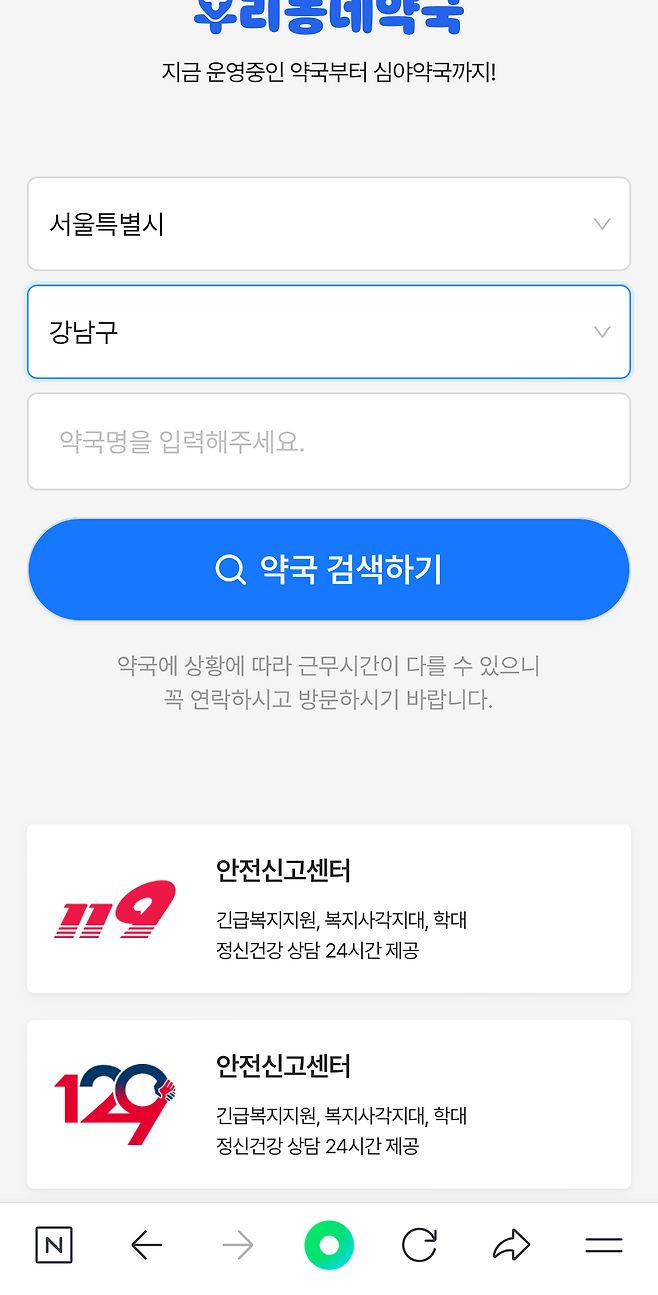Open the 서울특별시 city dropdown
The height and width of the screenshot is (1295, 658).
[328, 224]
